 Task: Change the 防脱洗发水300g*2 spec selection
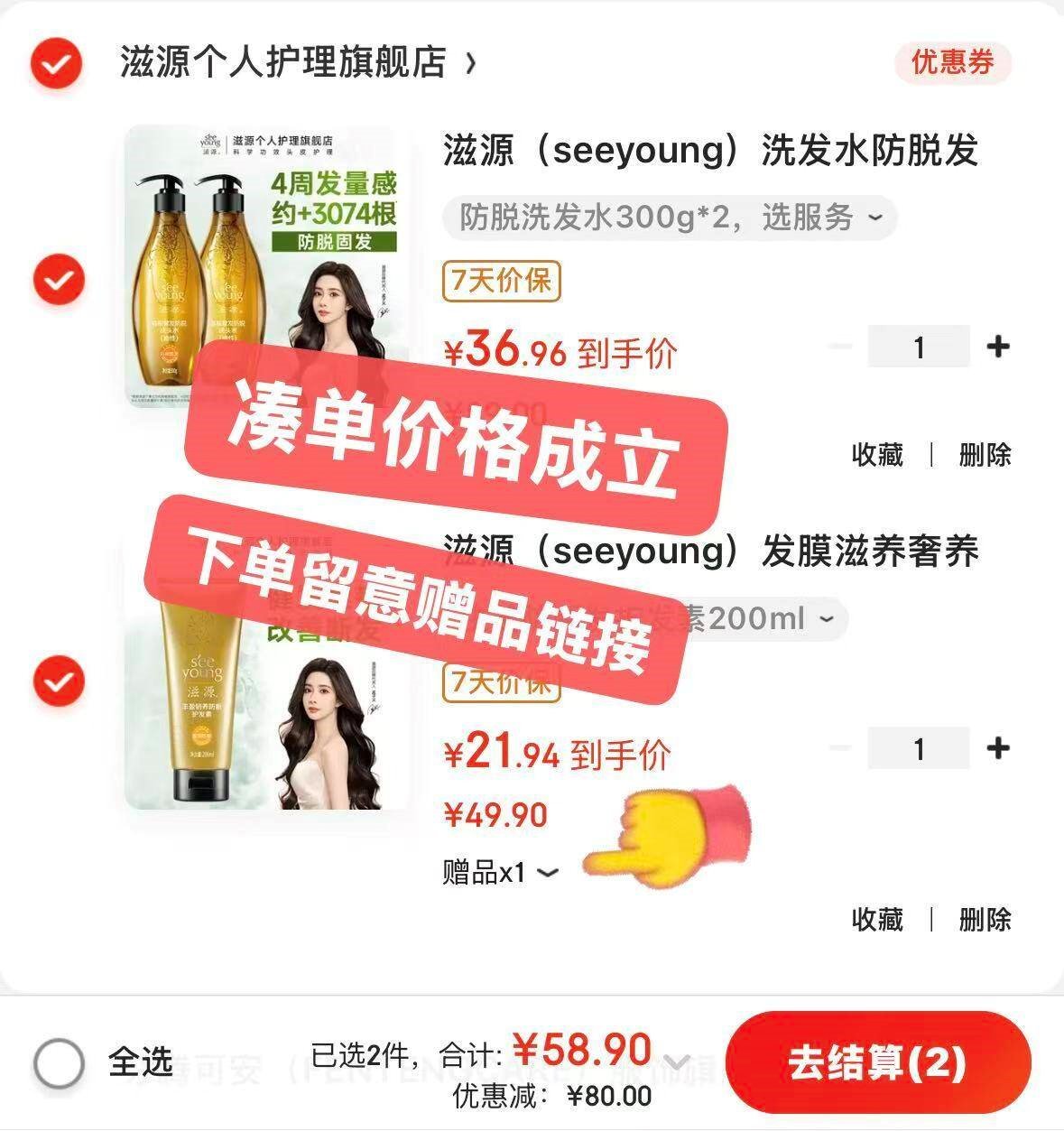pyautogui.click(x=670, y=218)
